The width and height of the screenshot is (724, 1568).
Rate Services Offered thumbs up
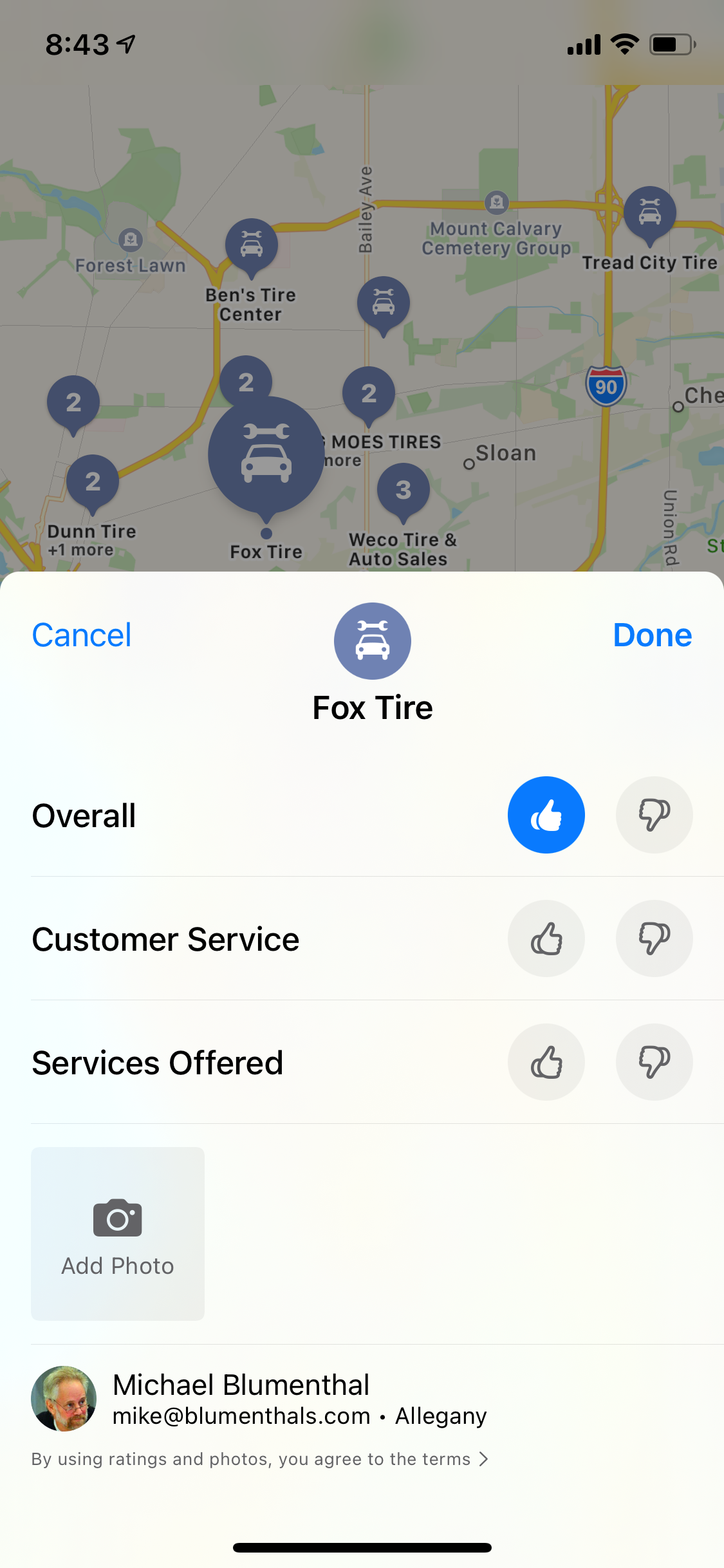coord(546,1062)
